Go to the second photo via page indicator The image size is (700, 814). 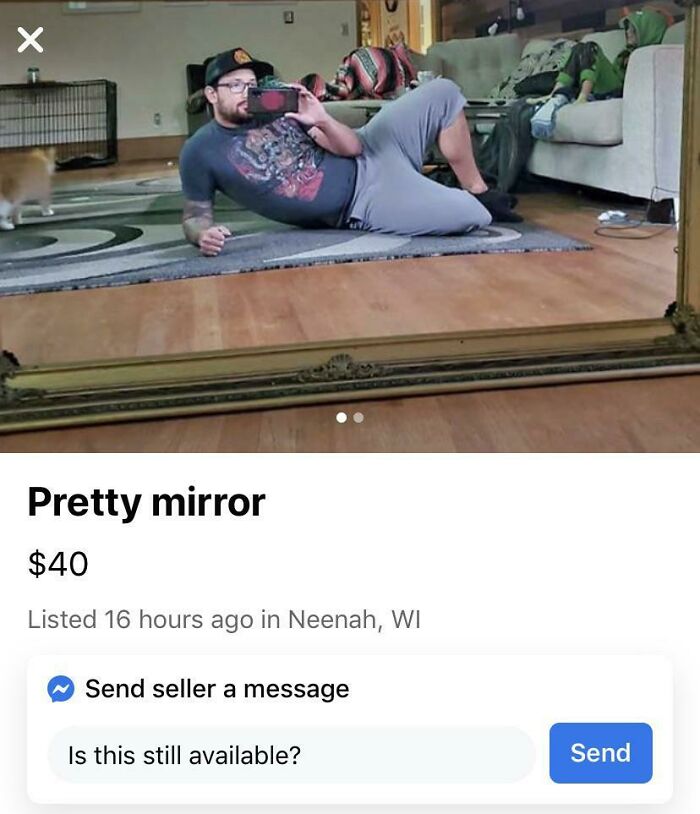click(x=359, y=418)
